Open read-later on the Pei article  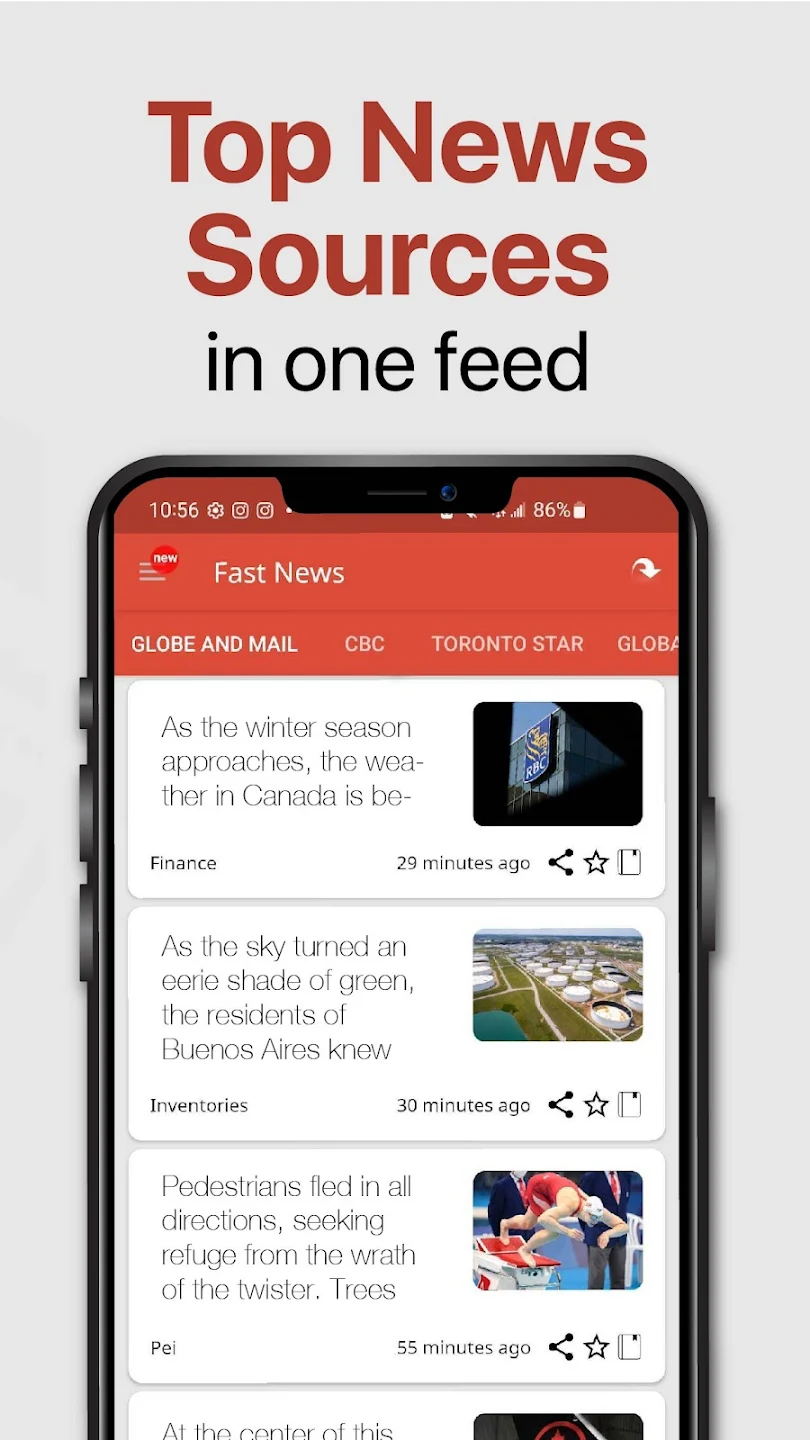[x=629, y=1347]
